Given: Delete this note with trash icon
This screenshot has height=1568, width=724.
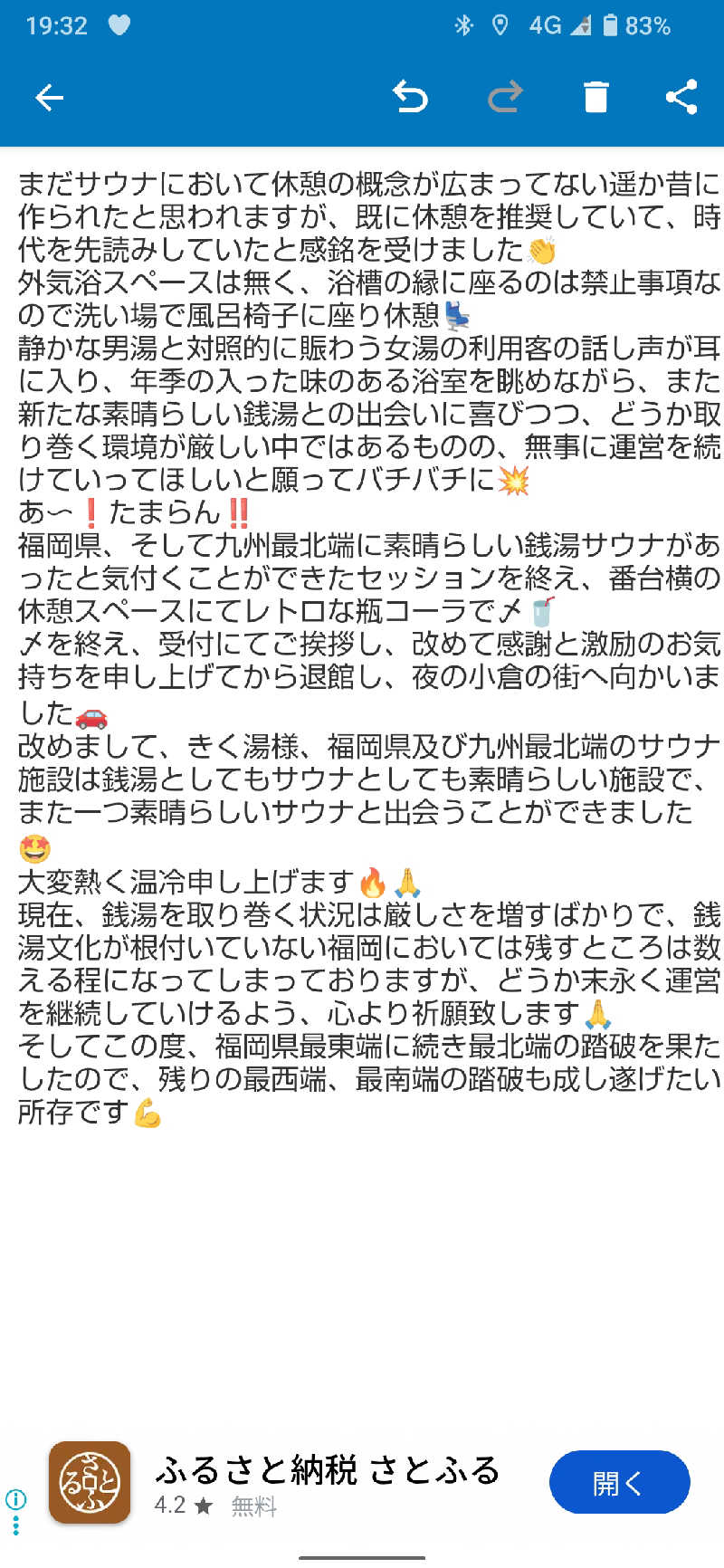Looking at the screenshot, I should tap(595, 97).
